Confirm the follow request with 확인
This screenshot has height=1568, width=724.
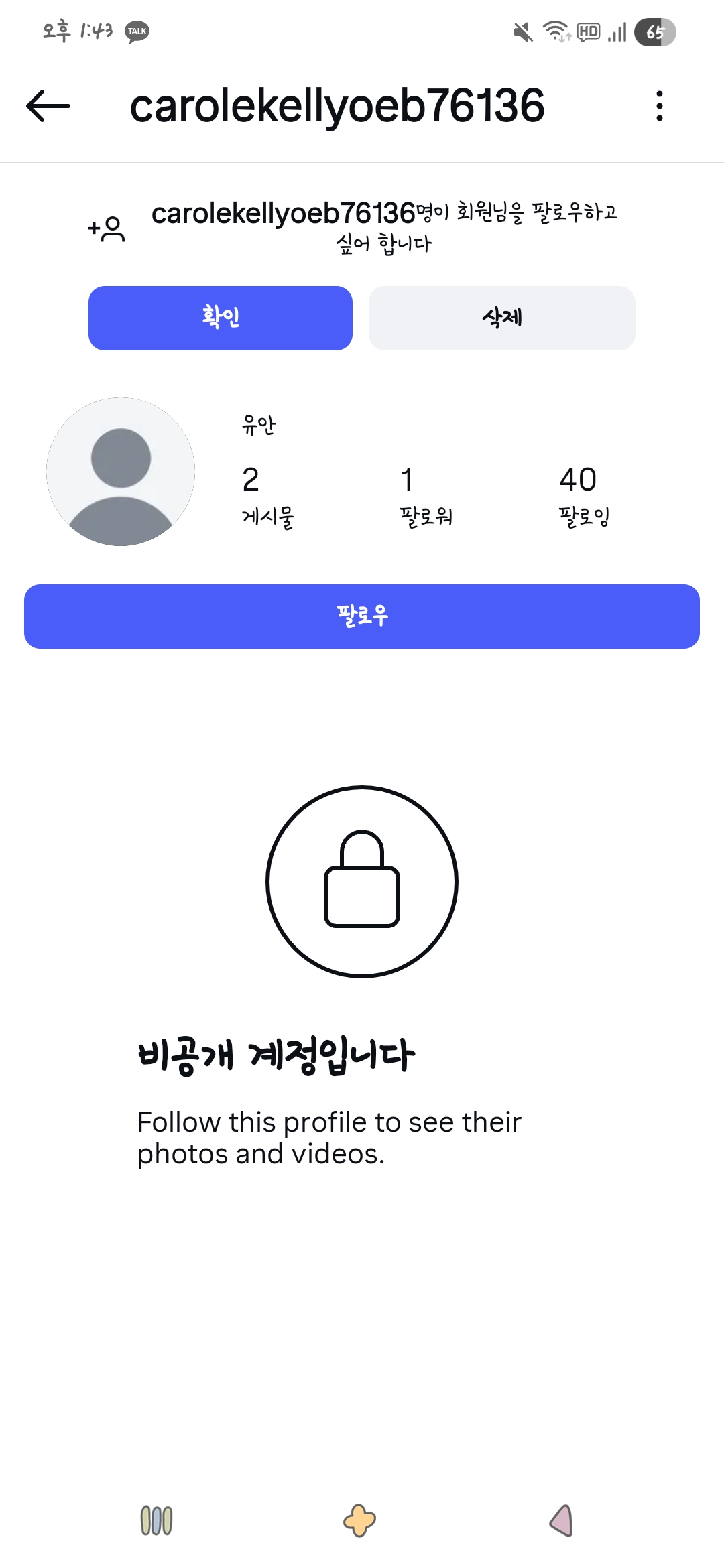pos(221,318)
